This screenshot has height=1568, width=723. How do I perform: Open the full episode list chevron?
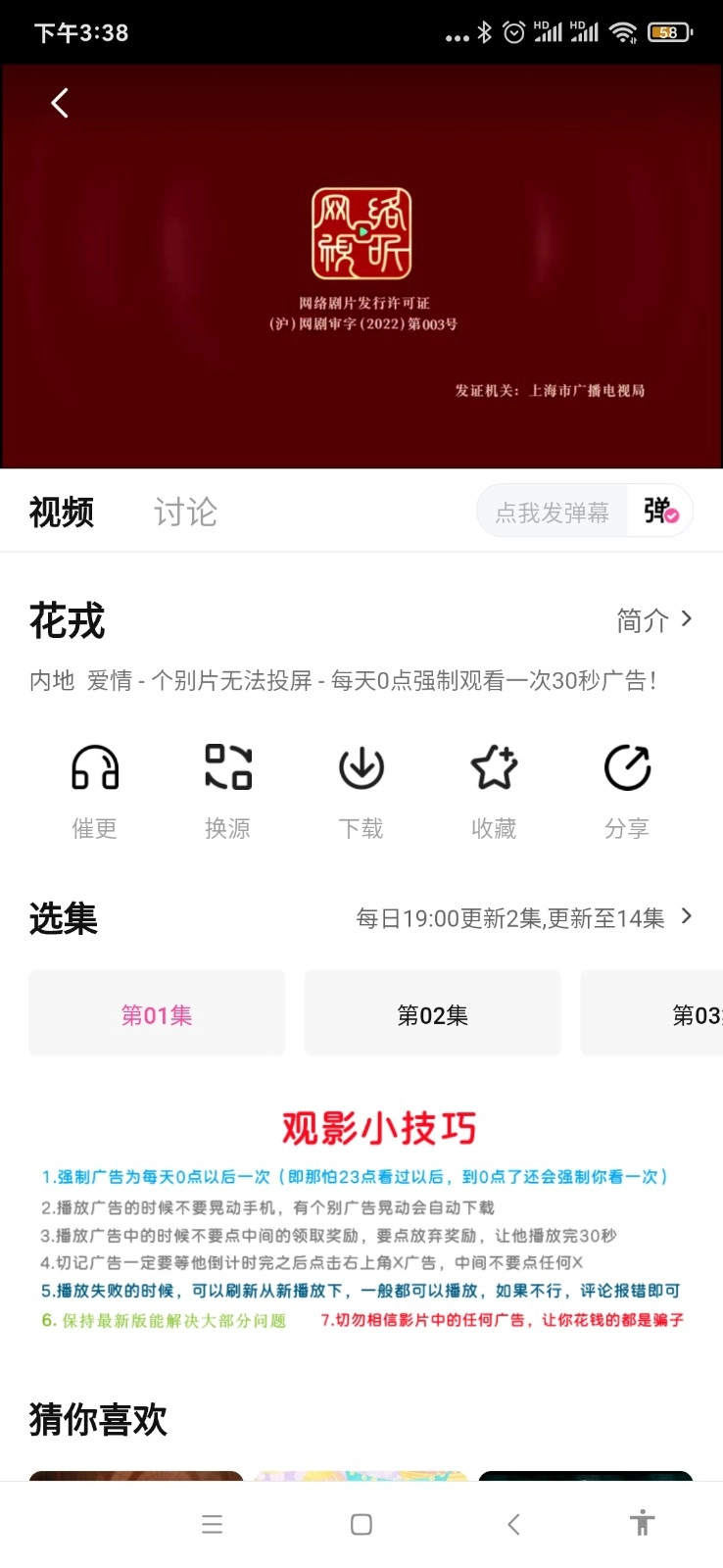point(686,918)
